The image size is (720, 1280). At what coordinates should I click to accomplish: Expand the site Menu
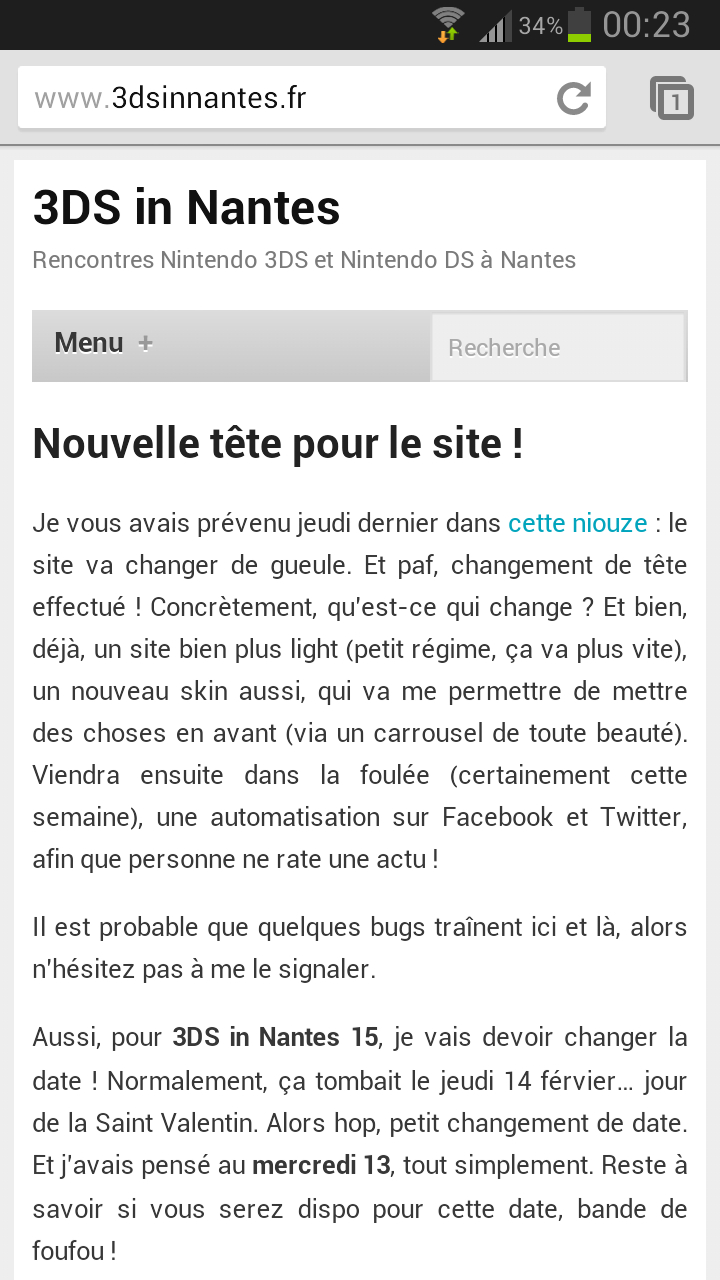[x=103, y=344]
